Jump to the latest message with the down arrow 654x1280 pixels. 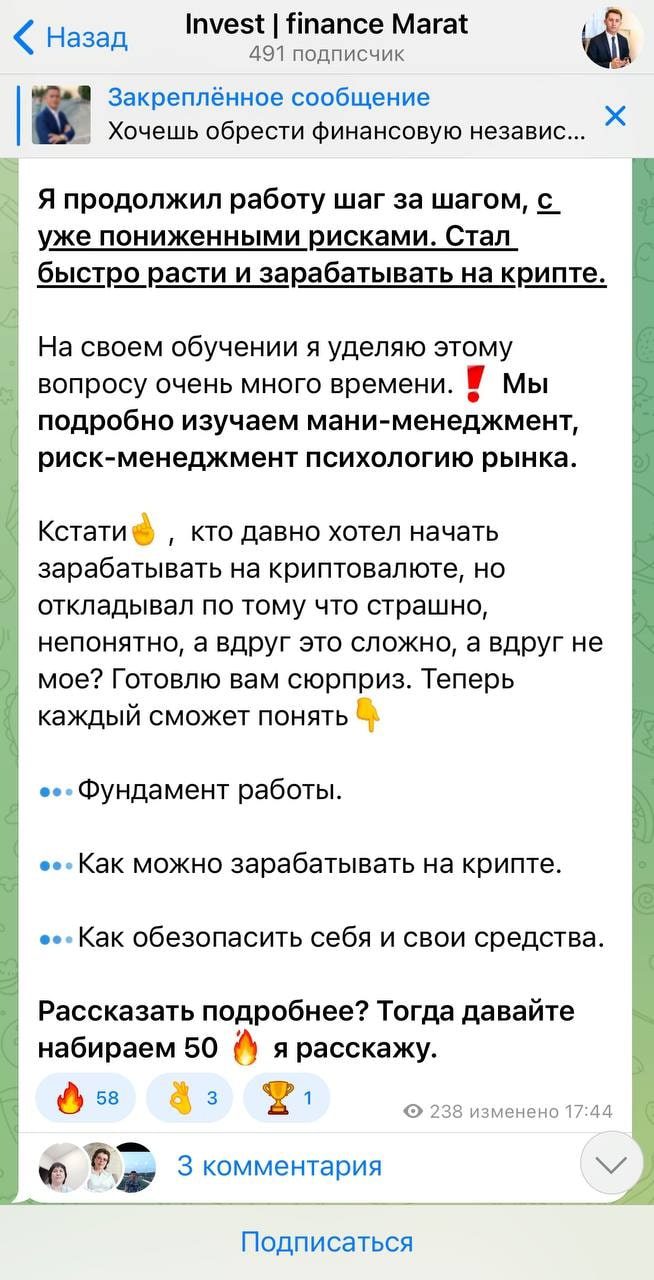tap(611, 1163)
